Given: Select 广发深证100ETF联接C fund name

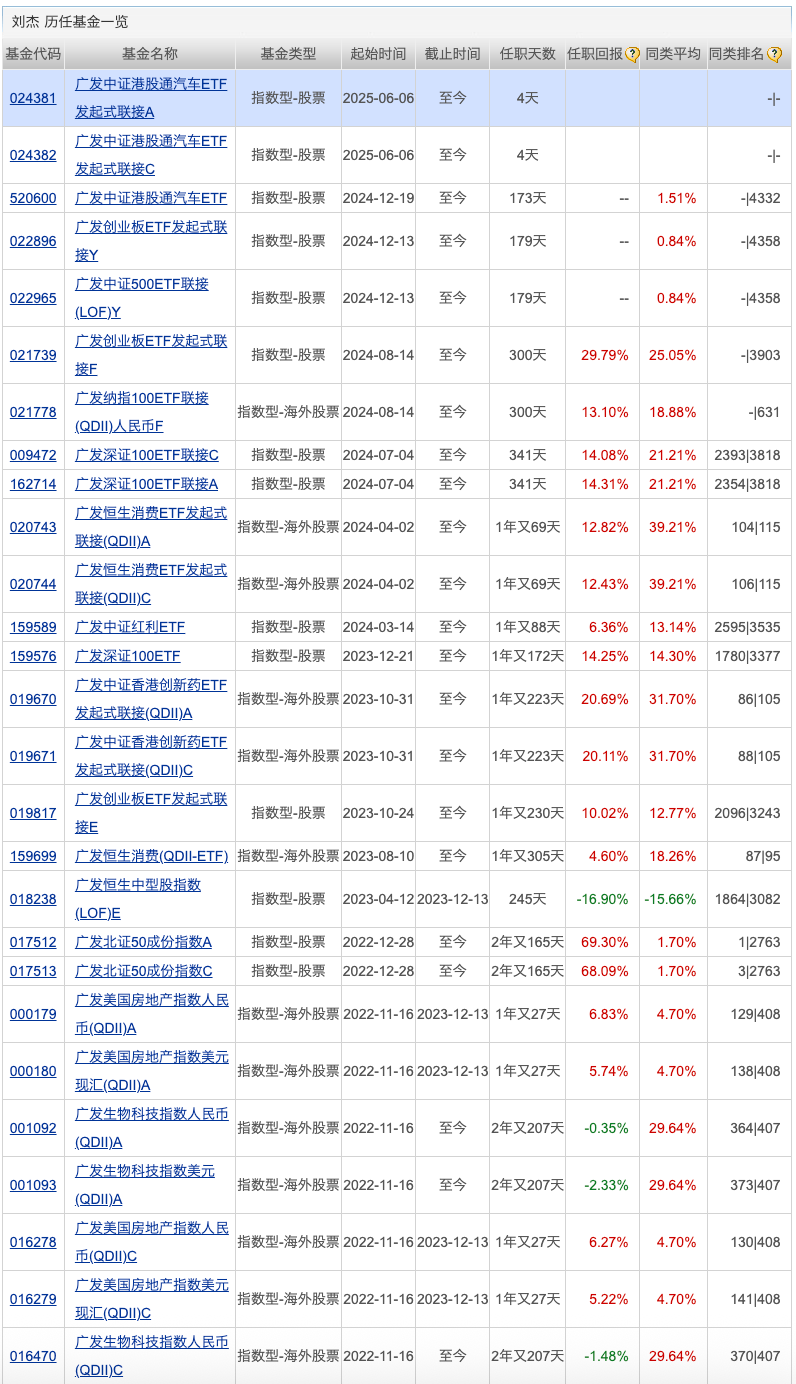Looking at the screenshot, I should 147,455.
